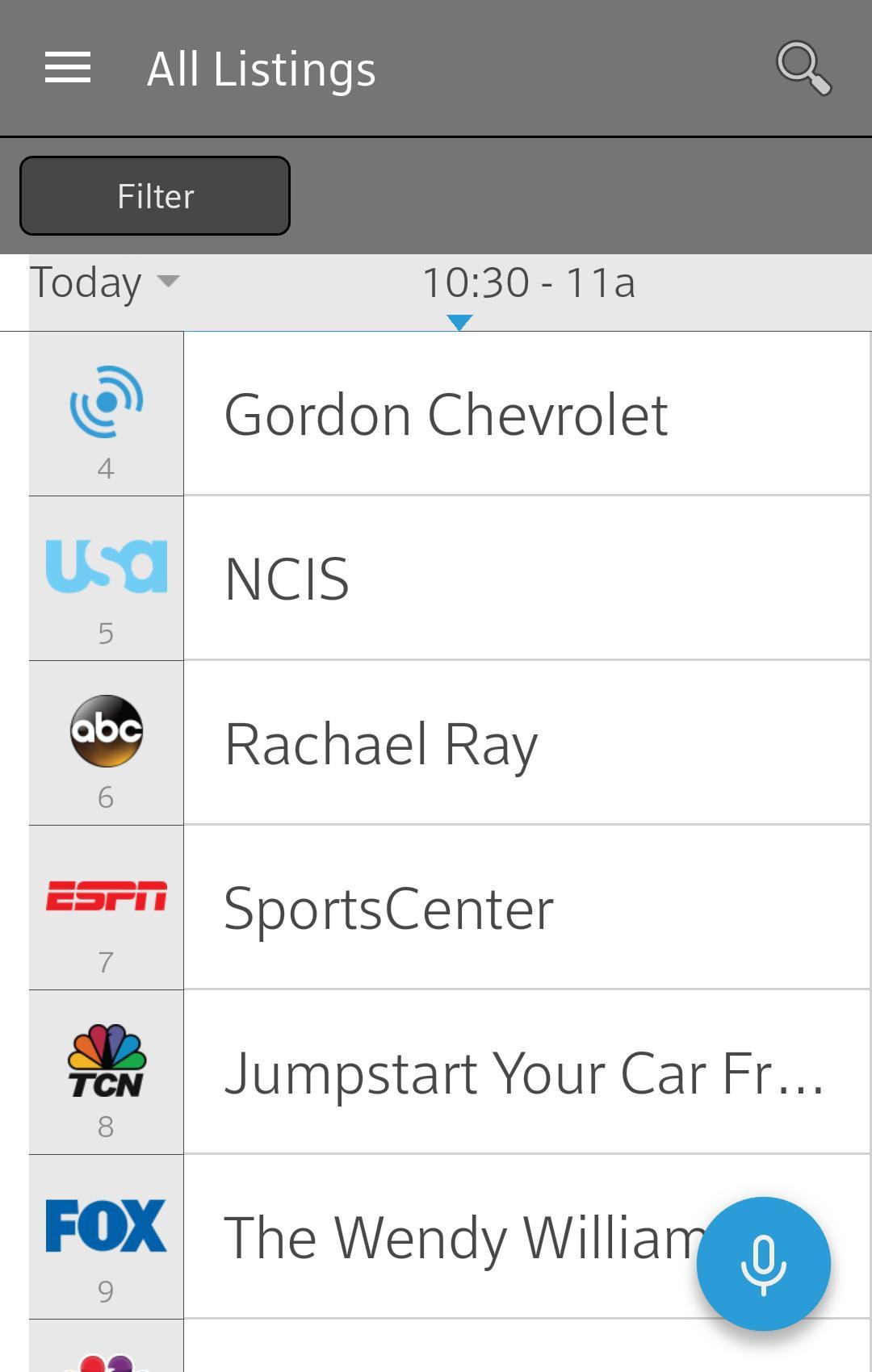Screen dimensions: 872x1372
Task: View SportsCenter program details
Action: click(388, 909)
